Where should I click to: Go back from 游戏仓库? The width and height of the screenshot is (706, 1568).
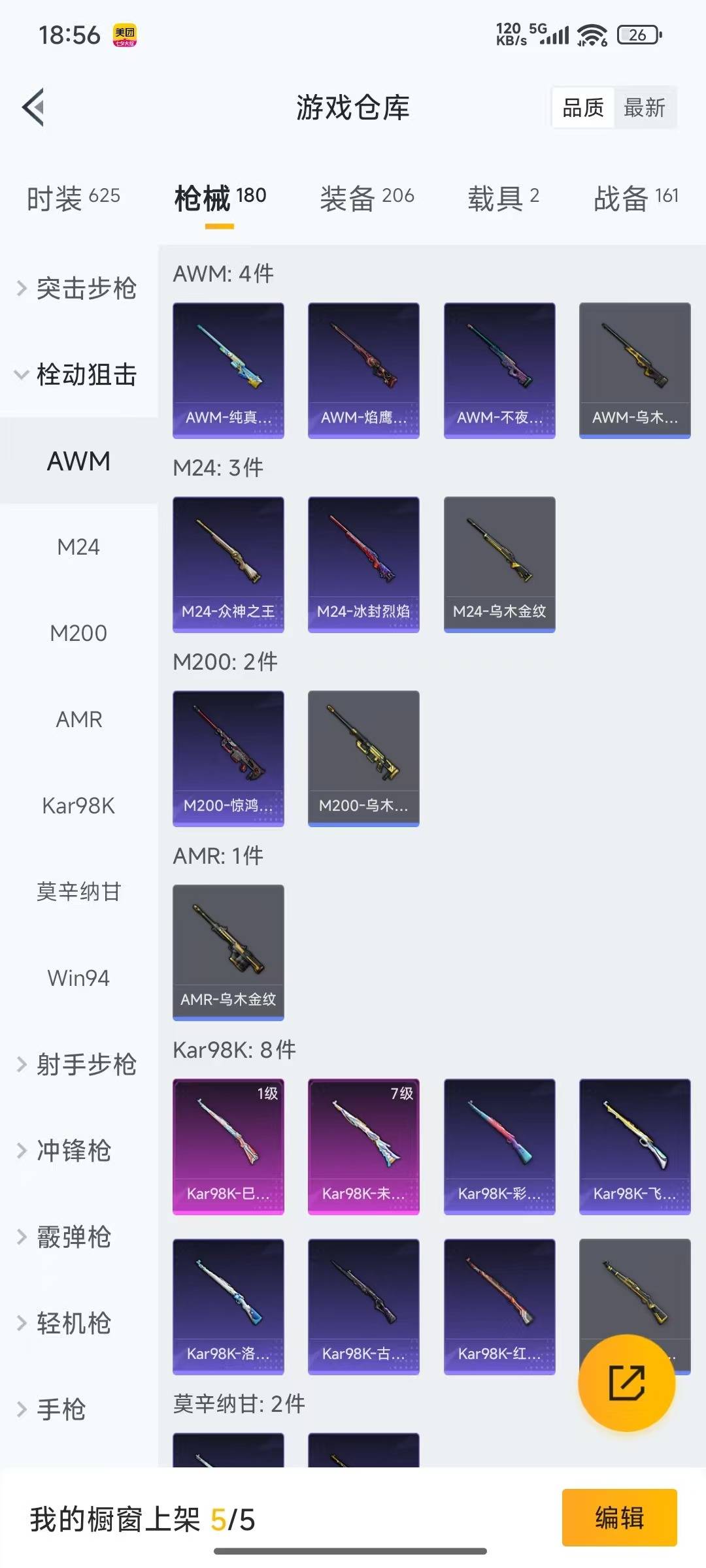click(34, 107)
